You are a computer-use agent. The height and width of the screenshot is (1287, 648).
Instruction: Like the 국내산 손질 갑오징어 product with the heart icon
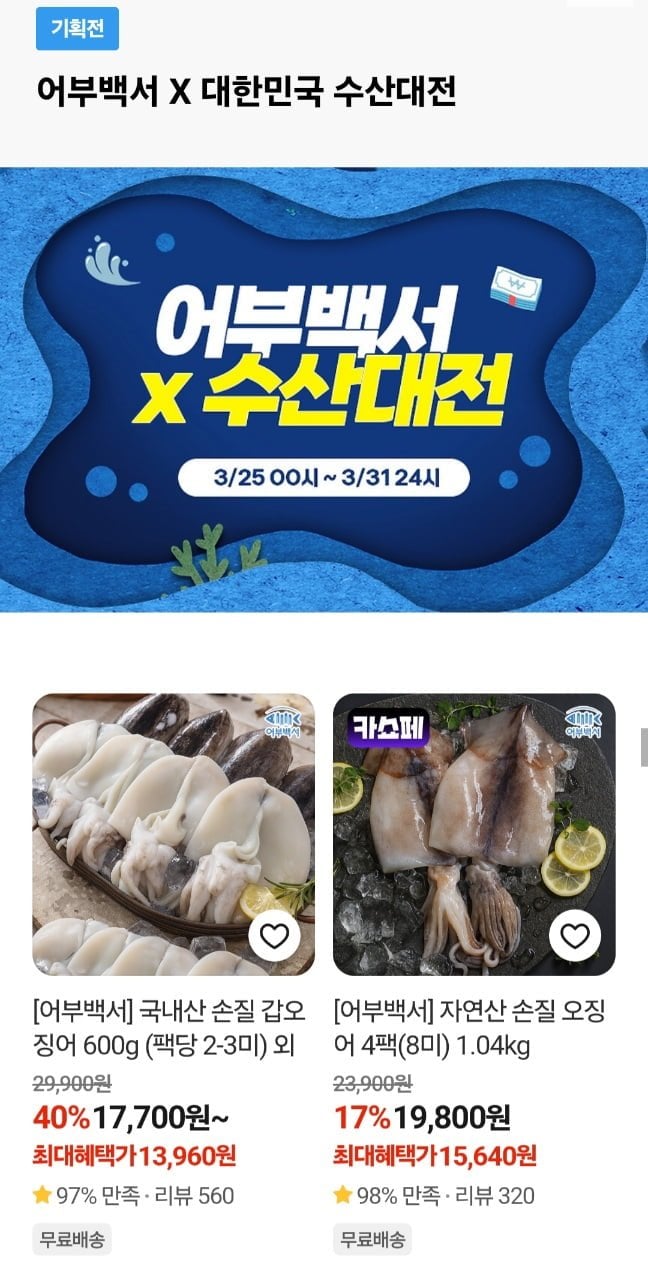(x=274, y=936)
